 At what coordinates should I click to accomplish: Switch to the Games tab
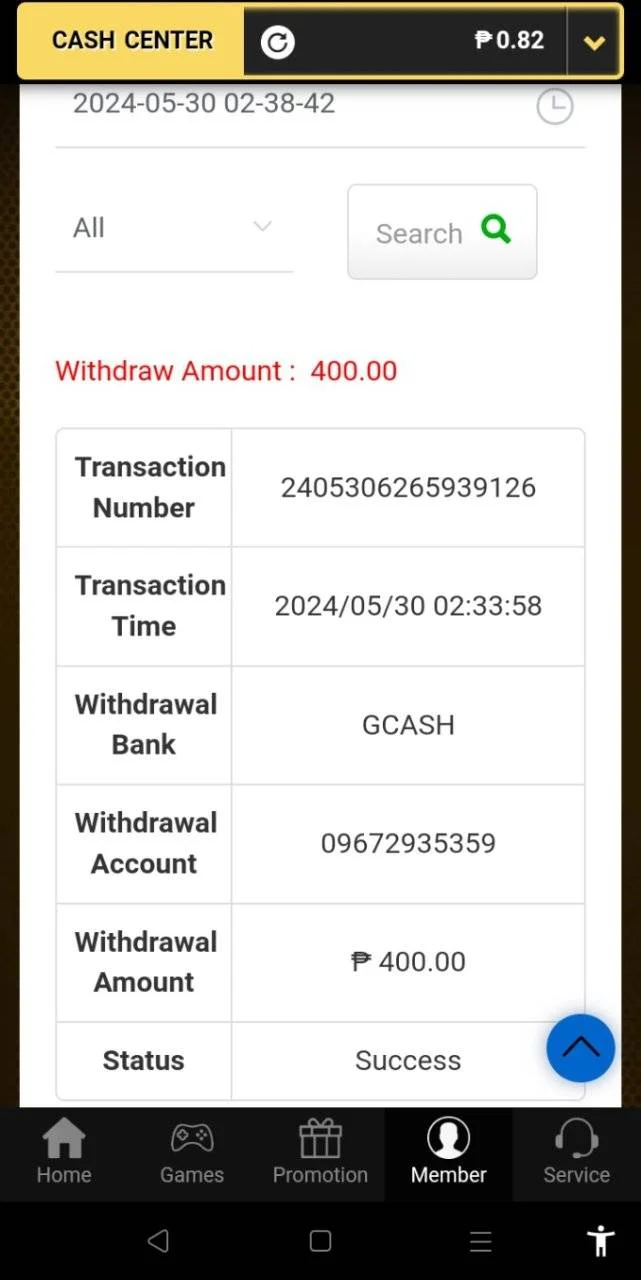point(192,1154)
